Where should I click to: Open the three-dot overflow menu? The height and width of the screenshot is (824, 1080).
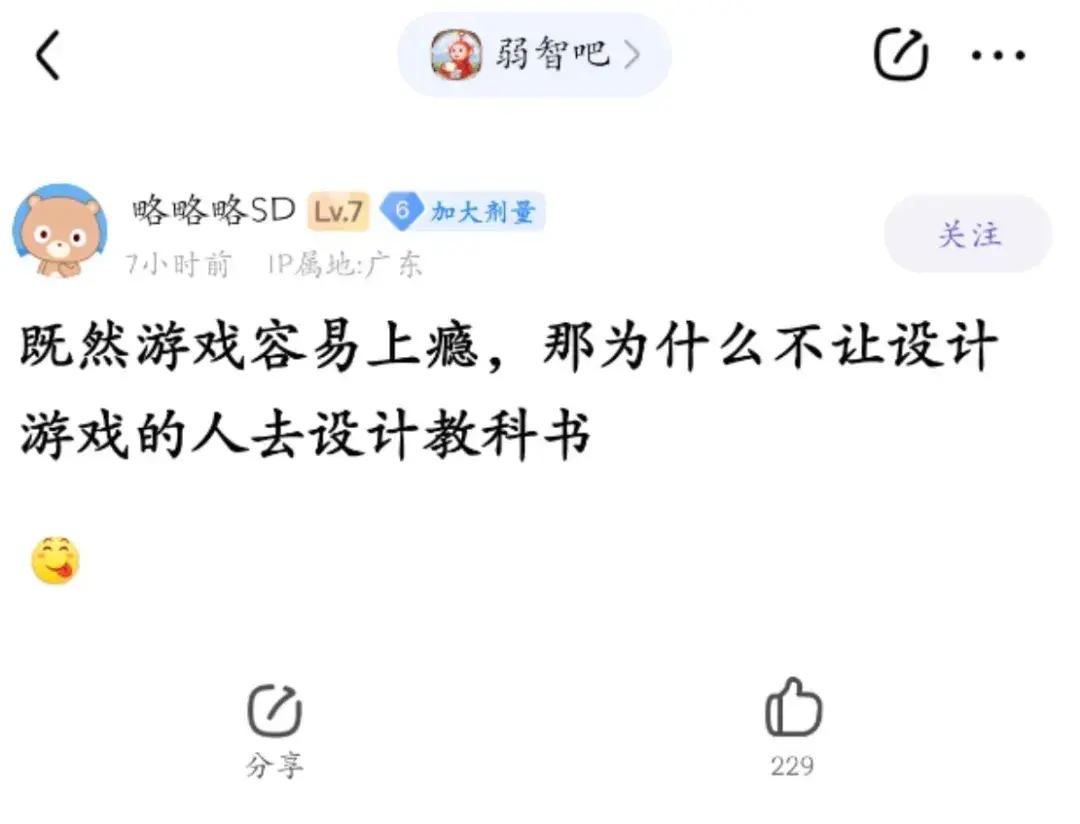click(x=998, y=55)
